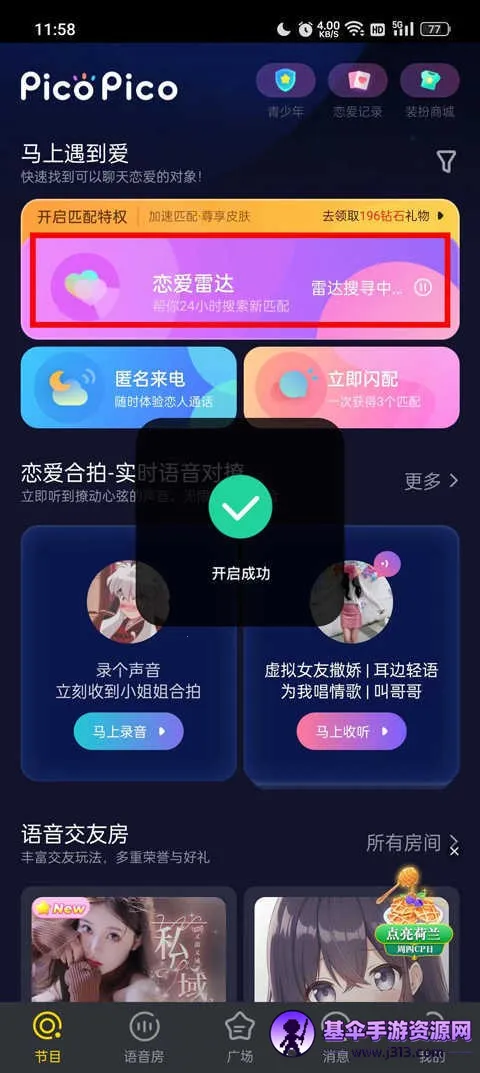This screenshot has height=1073, width=480.
Task: Claim the 196钻石 gift link
Action: 383,216
